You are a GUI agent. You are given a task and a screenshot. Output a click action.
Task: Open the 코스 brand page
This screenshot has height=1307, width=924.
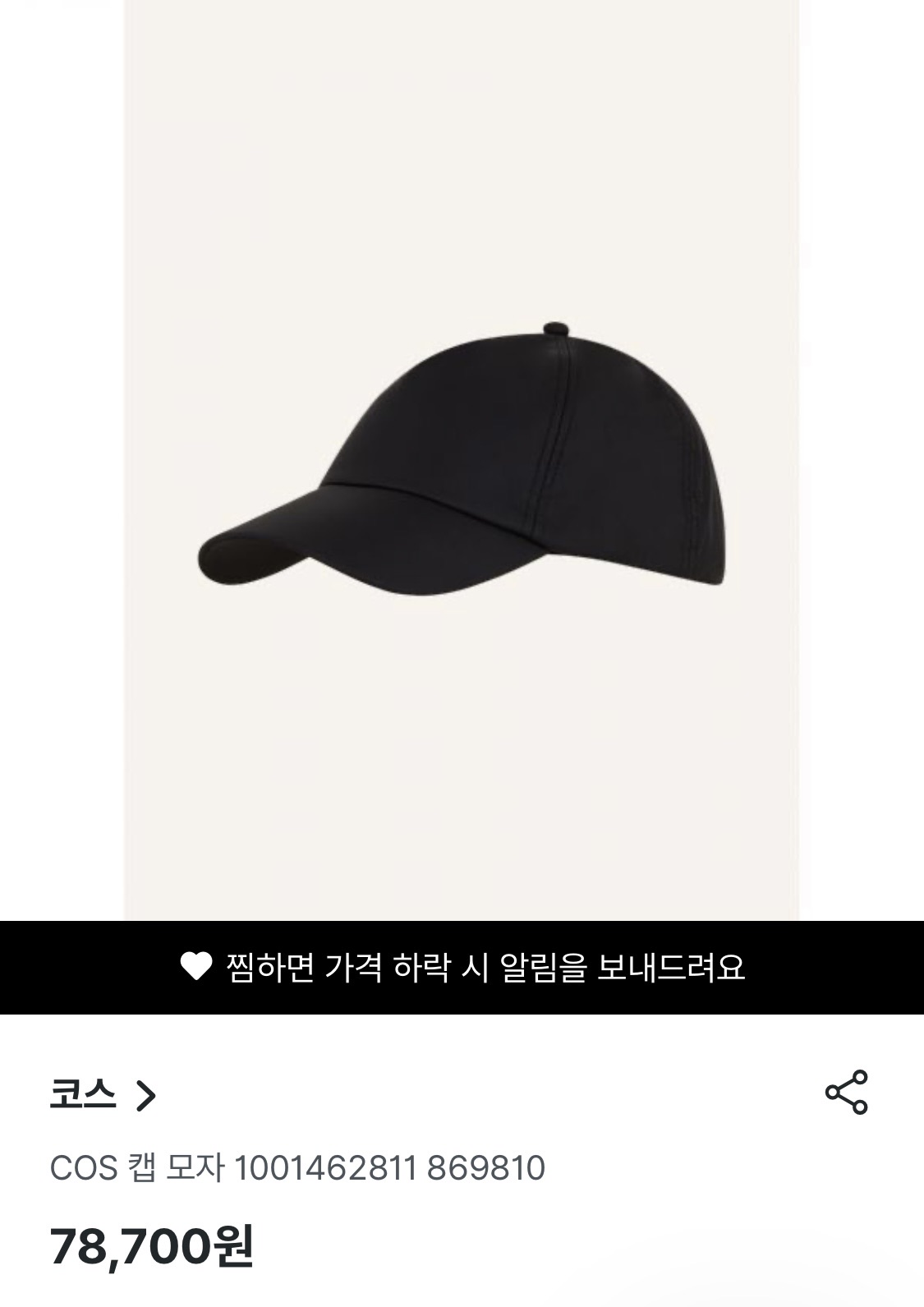pos(103,1095)
